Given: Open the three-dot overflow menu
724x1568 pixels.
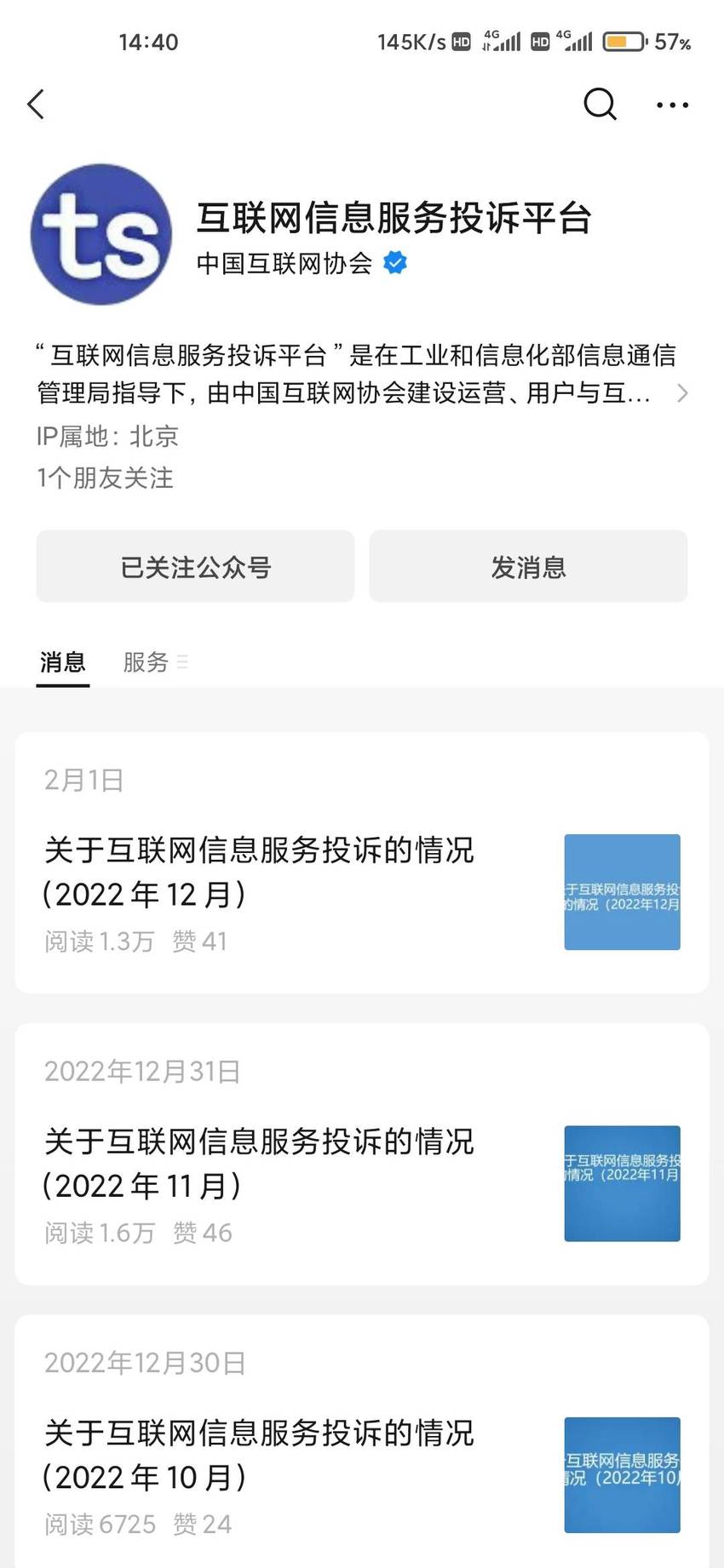Looking at the screenshot, I should (x=672, y=105).
